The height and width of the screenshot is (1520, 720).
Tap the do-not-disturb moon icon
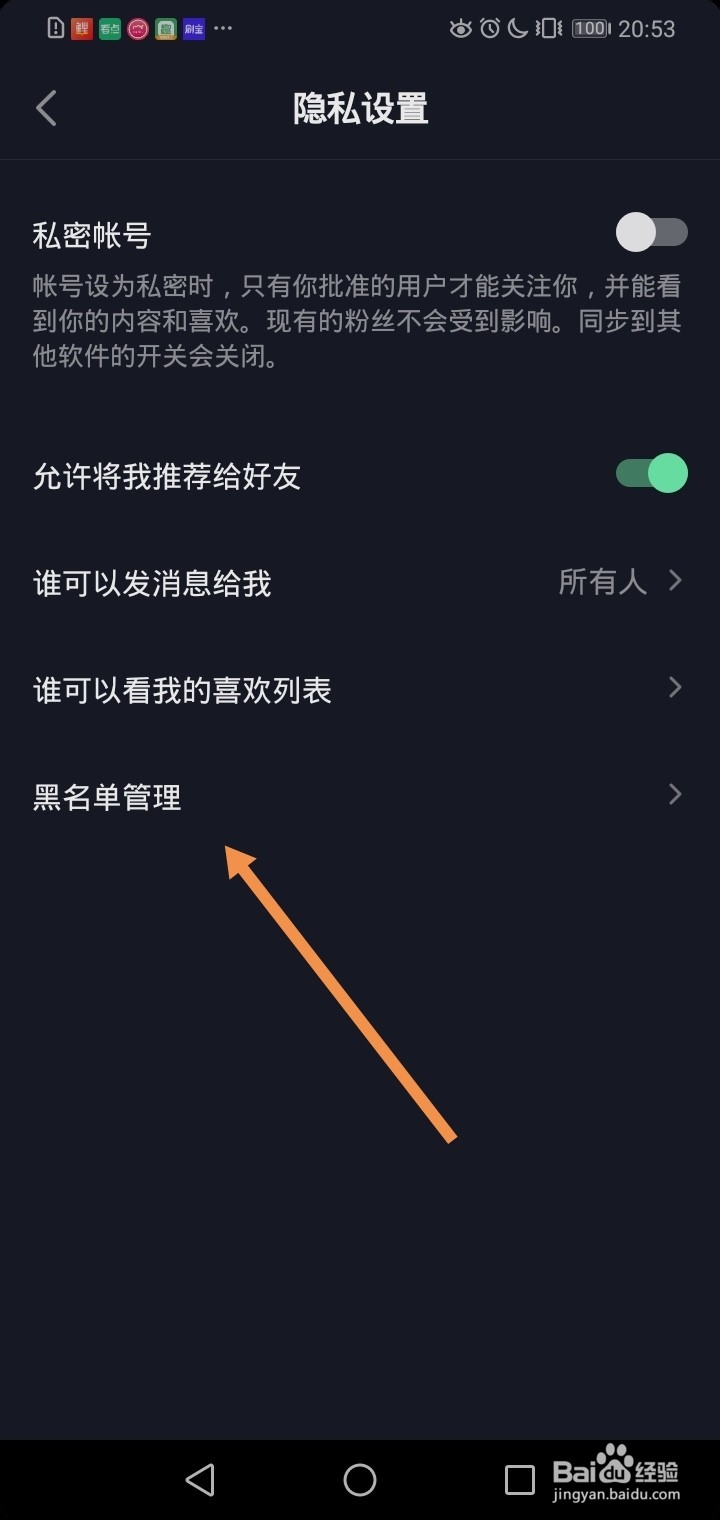[x=517, y=29]
